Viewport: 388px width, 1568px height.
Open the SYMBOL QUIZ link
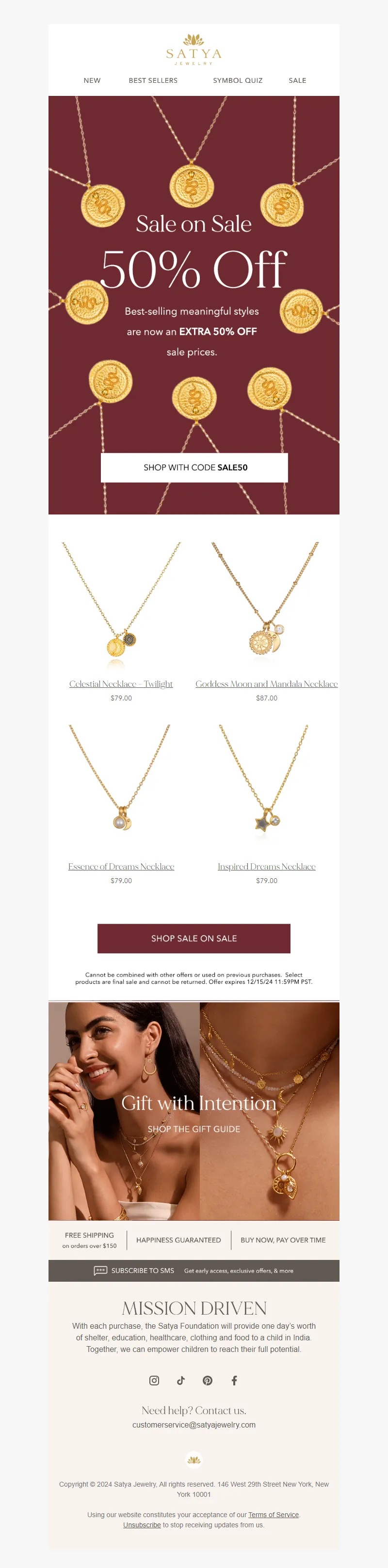238,80
